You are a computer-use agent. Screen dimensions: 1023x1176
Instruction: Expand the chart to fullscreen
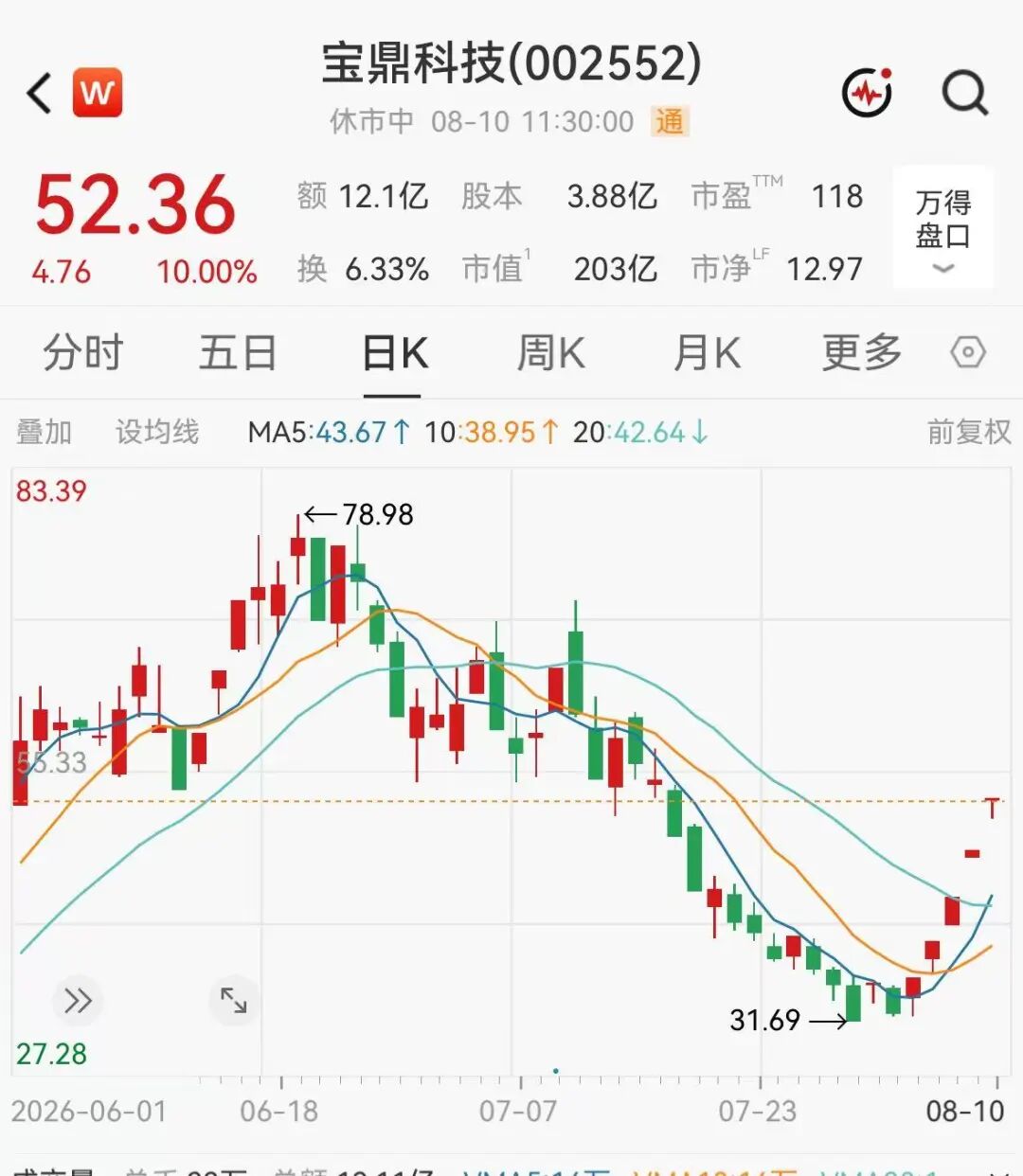click(233, 1001)
